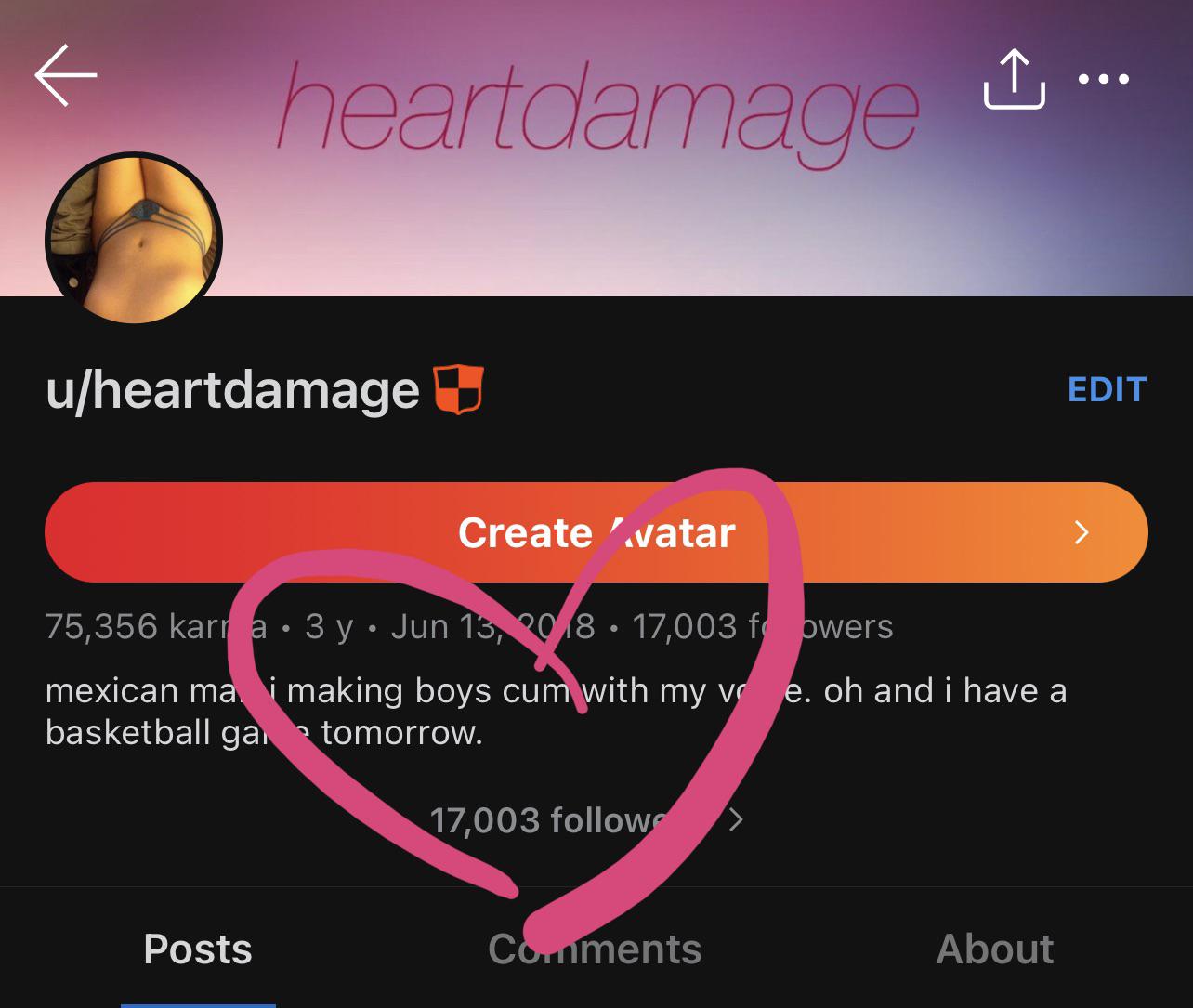Tap the Create Avatar button
The width and height of the screenshot is (1193, 1008).
pyautogui.click(x=596, y=532)
